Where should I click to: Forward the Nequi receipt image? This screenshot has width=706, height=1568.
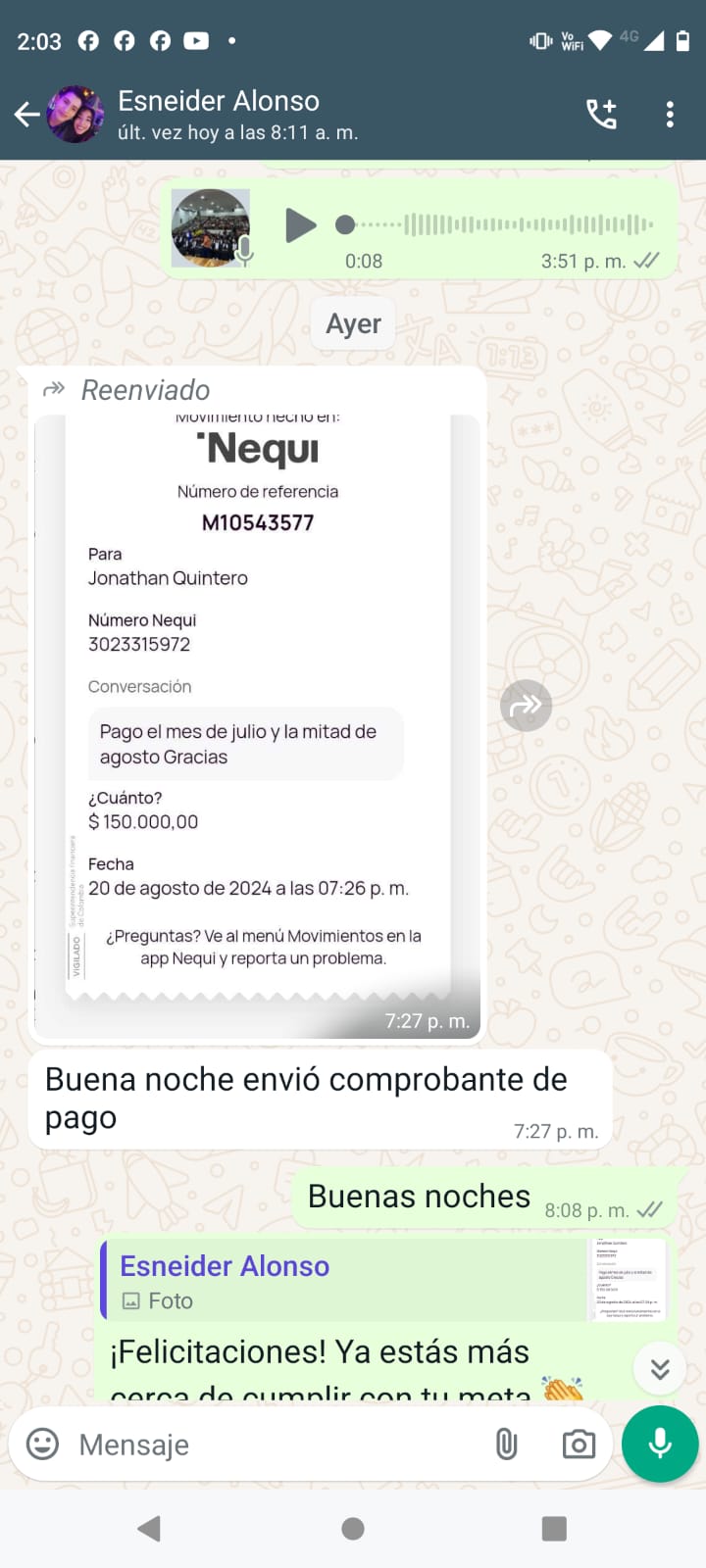click(x=527, y=706)
